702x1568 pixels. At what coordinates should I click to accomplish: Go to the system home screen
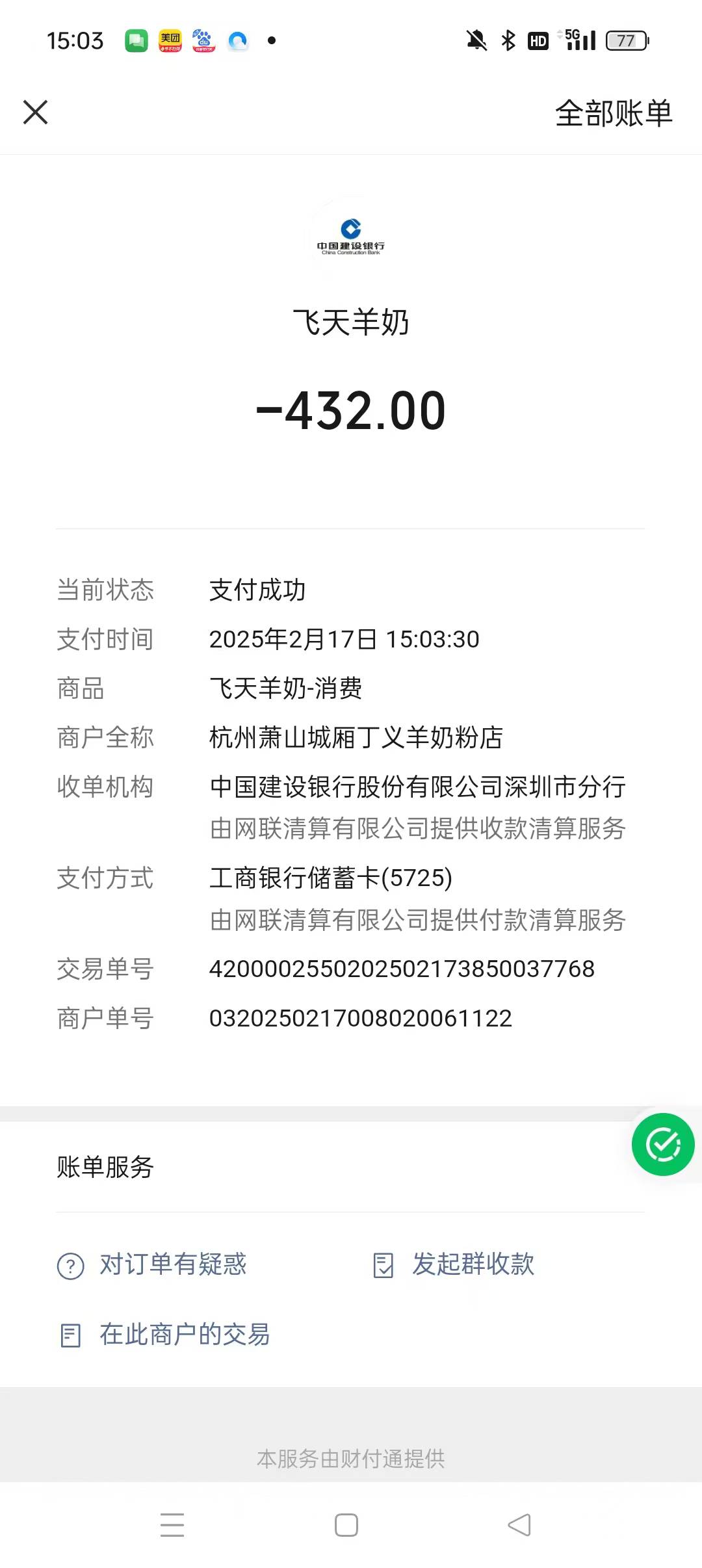coord(346,1524)
